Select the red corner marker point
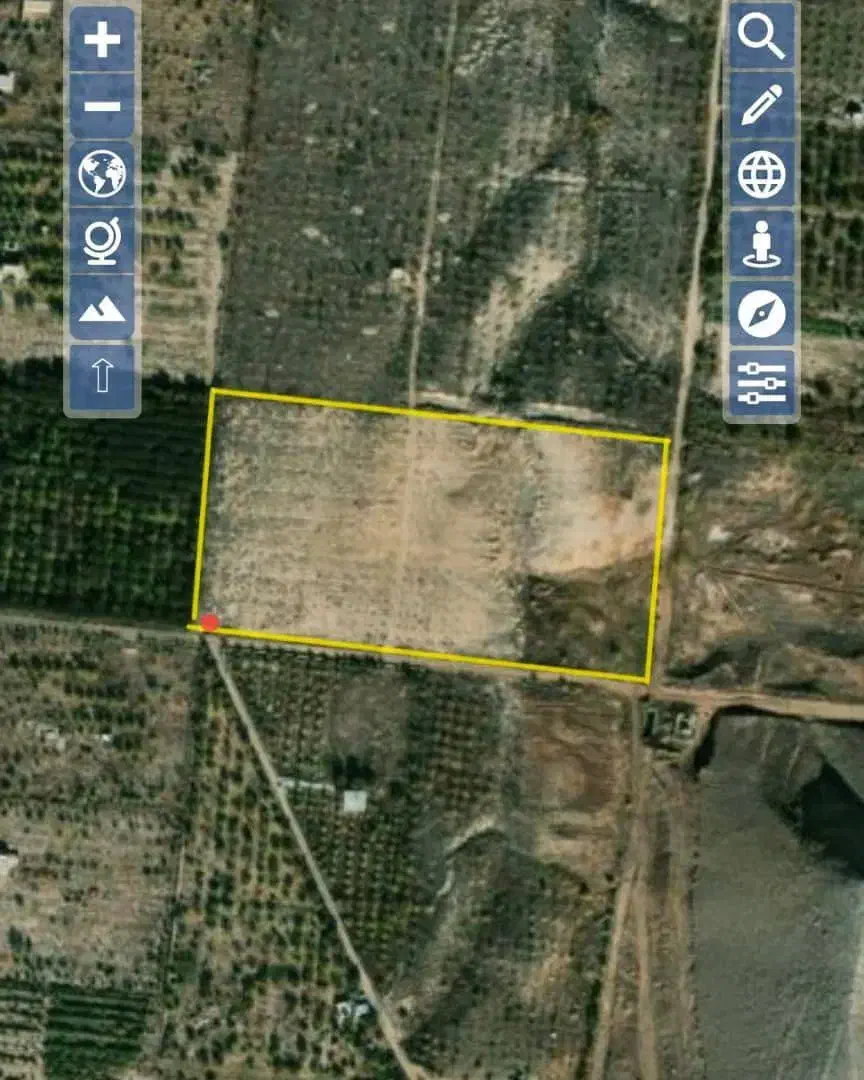This screenshot has height=1080, width=864. [x=209, y=623]
